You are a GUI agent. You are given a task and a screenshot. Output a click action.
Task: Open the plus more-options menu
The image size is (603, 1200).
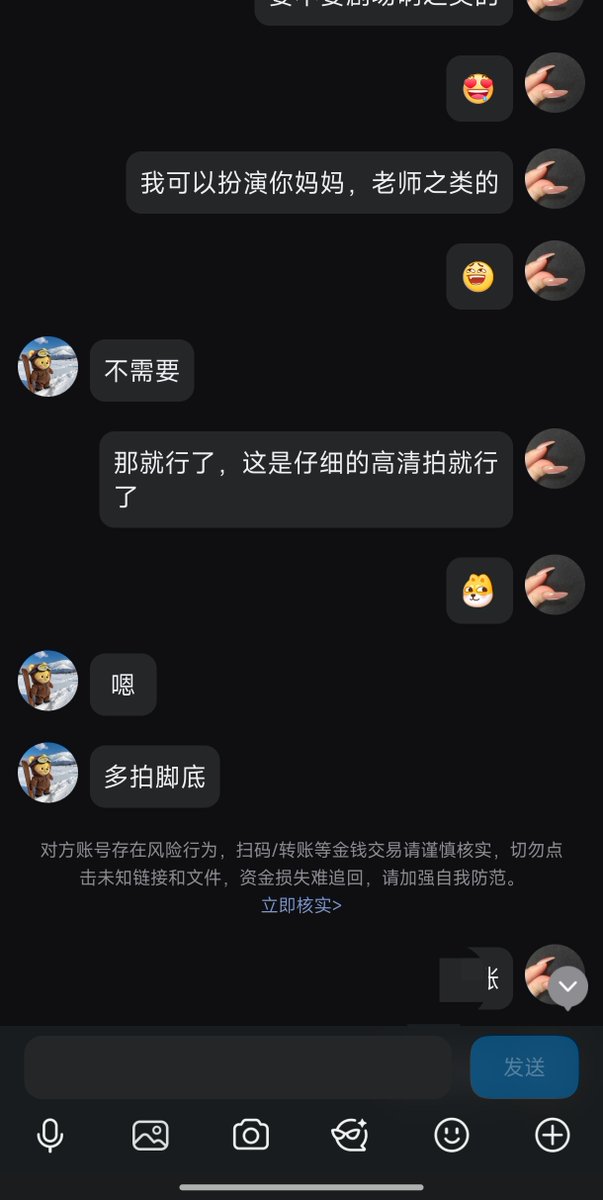click(553, 1135)
